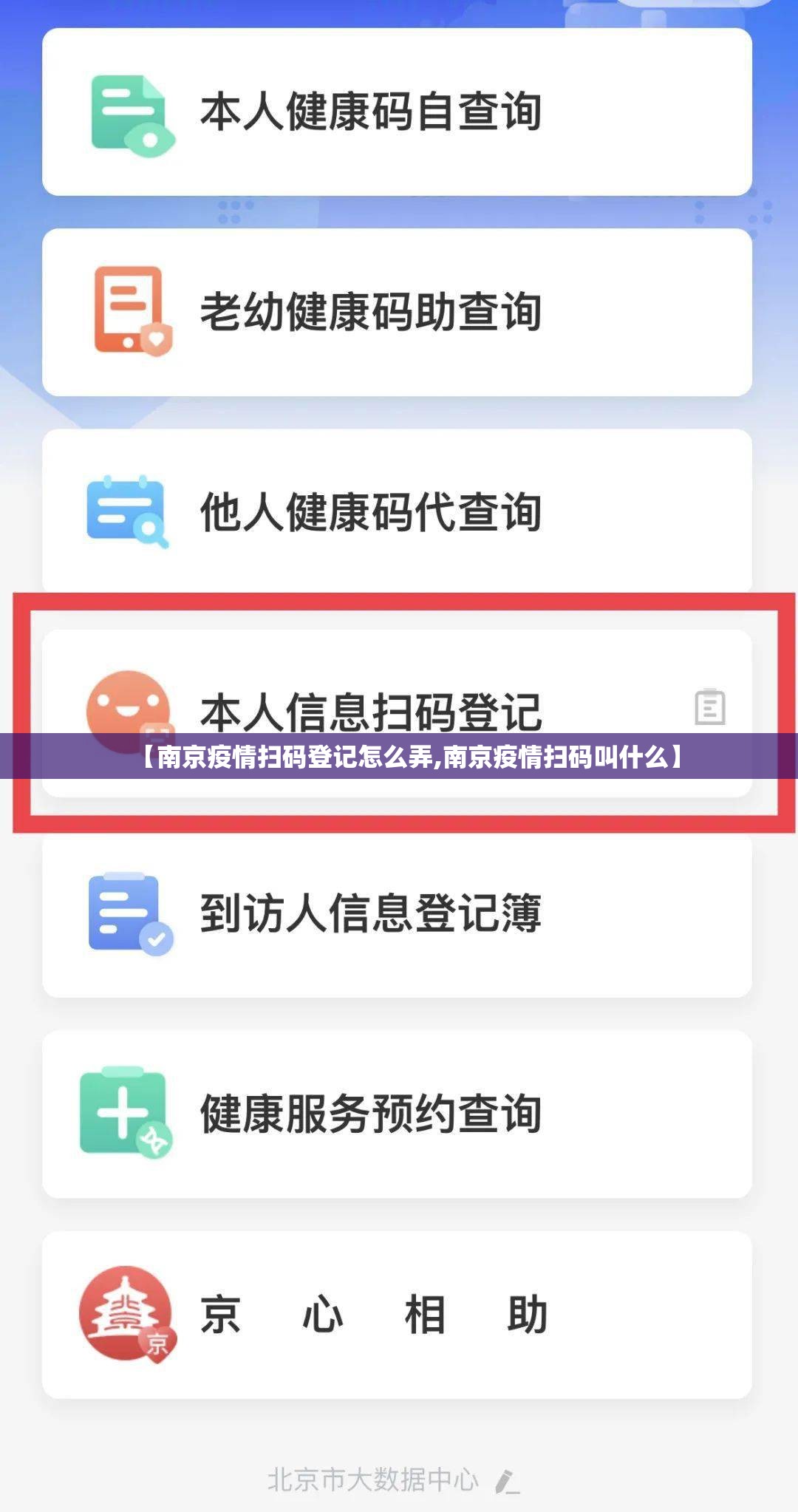This screenshot has height=1512, width=798.
Task: Open 本人健康码自查询
Action: click(x=397, y=112)
